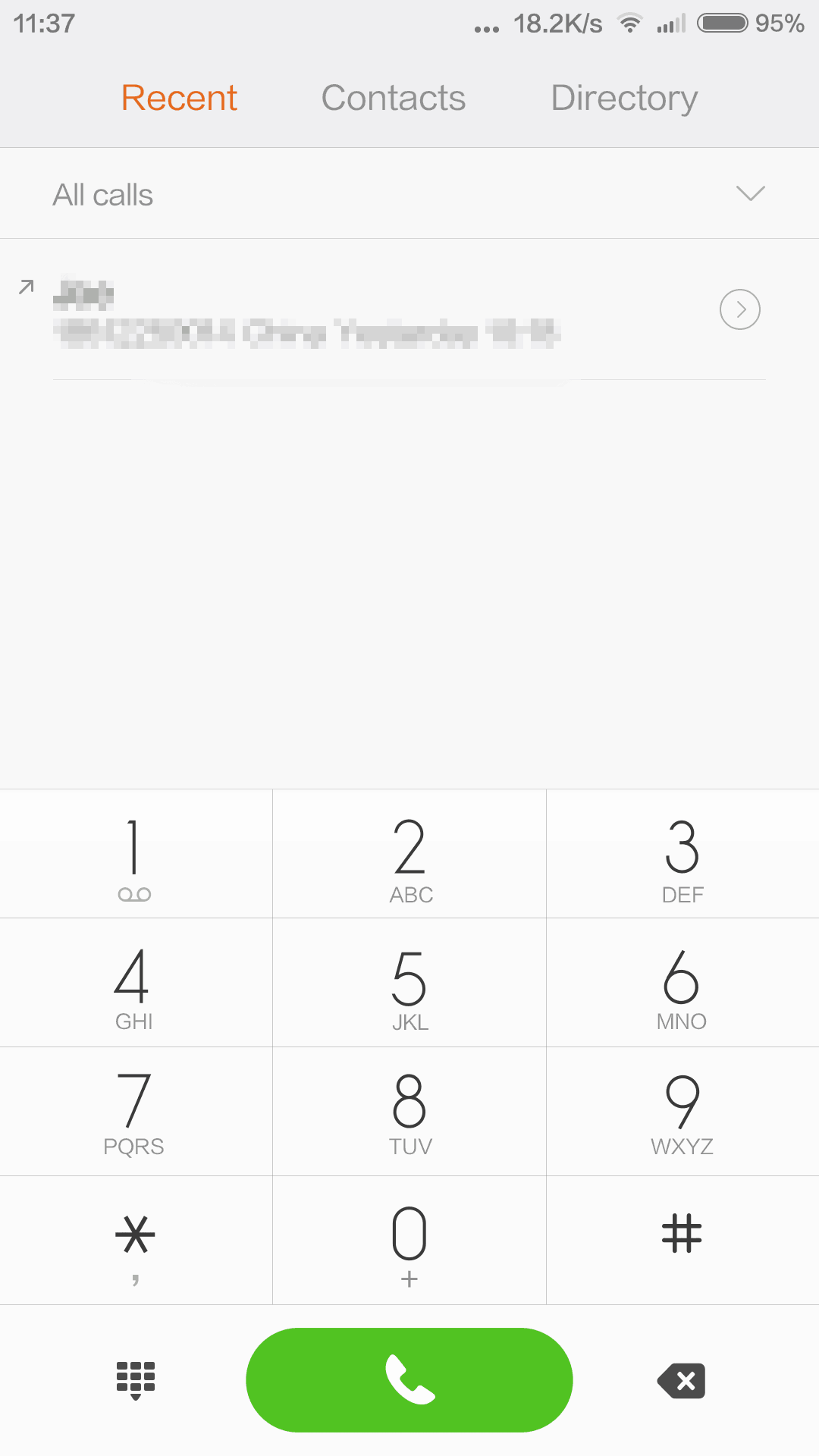
Task: Enter digit 6 MNO
Action: [x=682, y=983]
